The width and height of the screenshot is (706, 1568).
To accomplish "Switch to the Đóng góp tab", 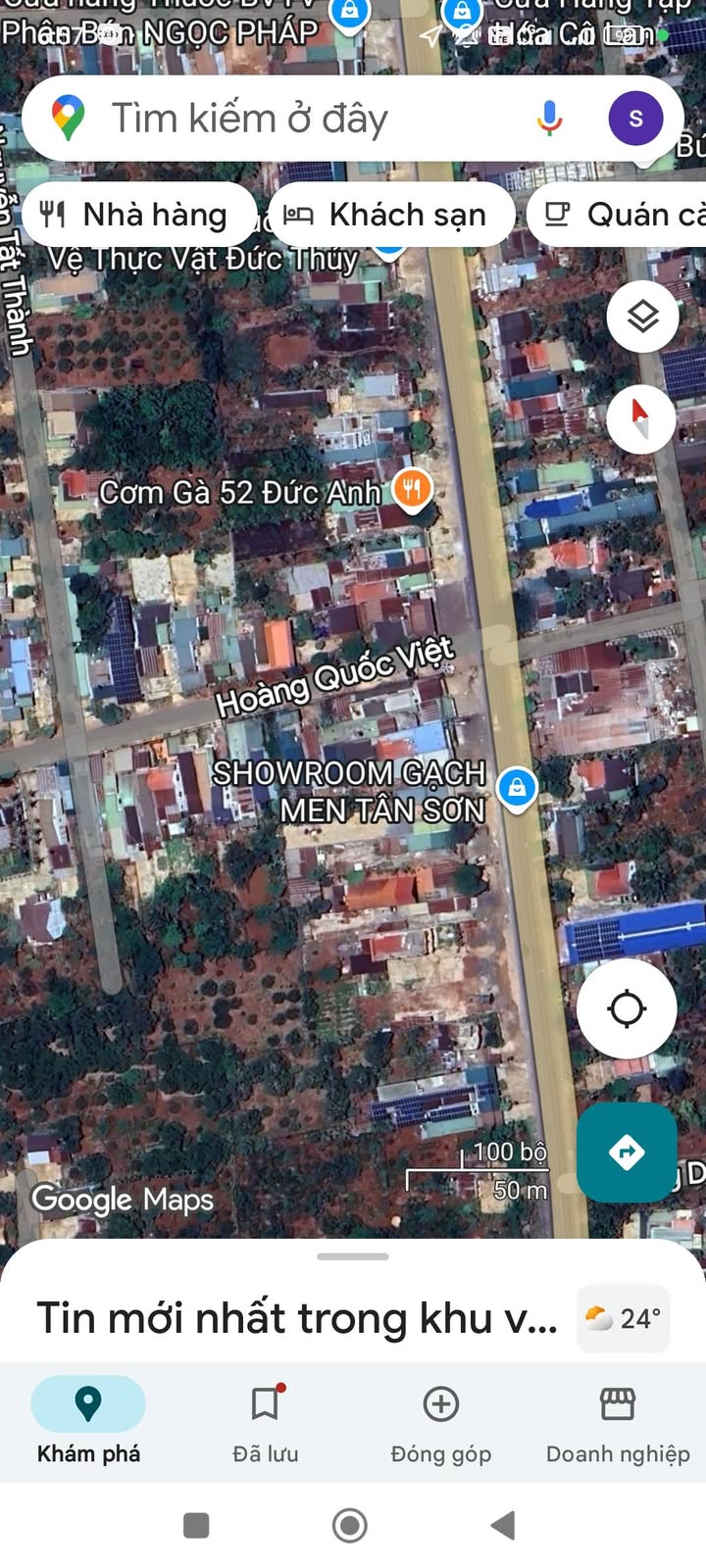I will [441, 1422].
